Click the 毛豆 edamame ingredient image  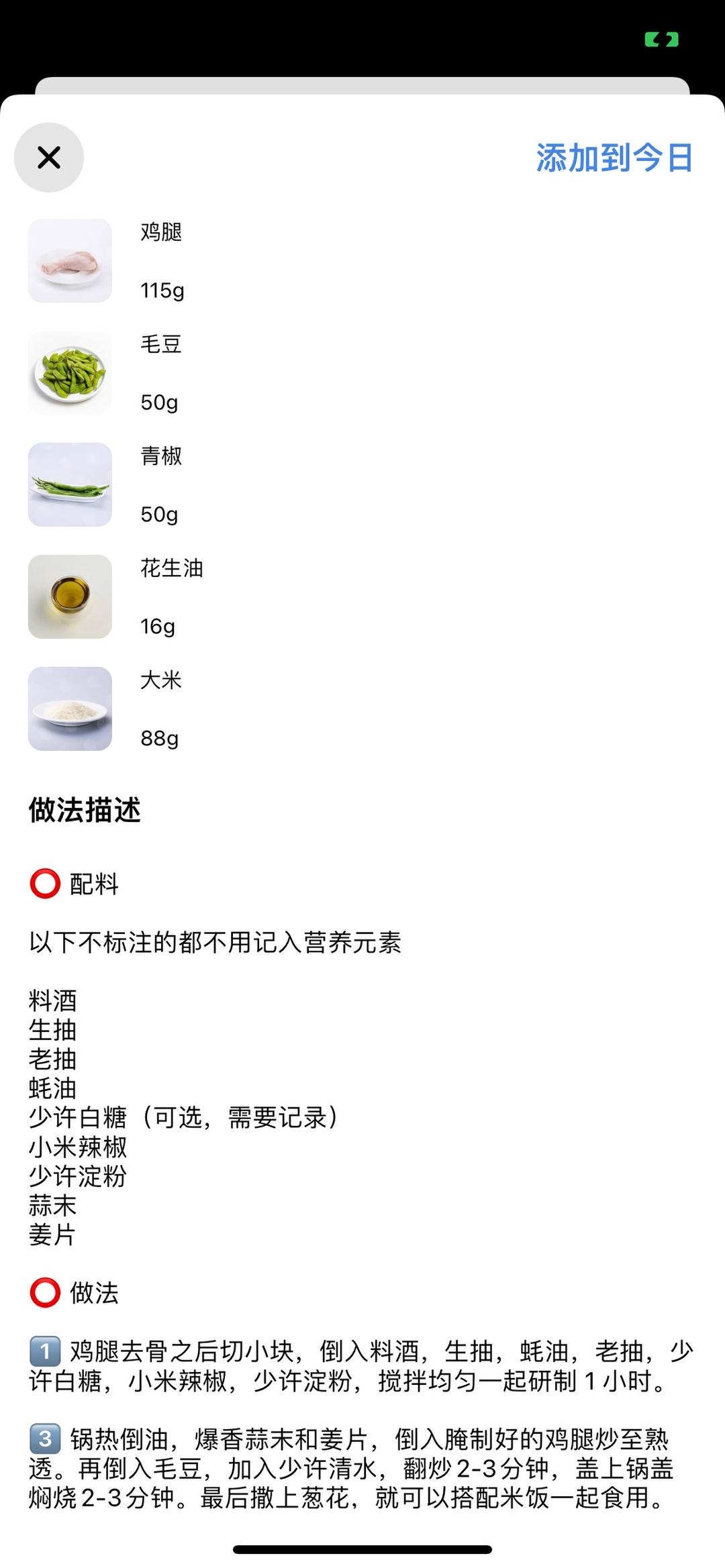[x=70, y=372]
